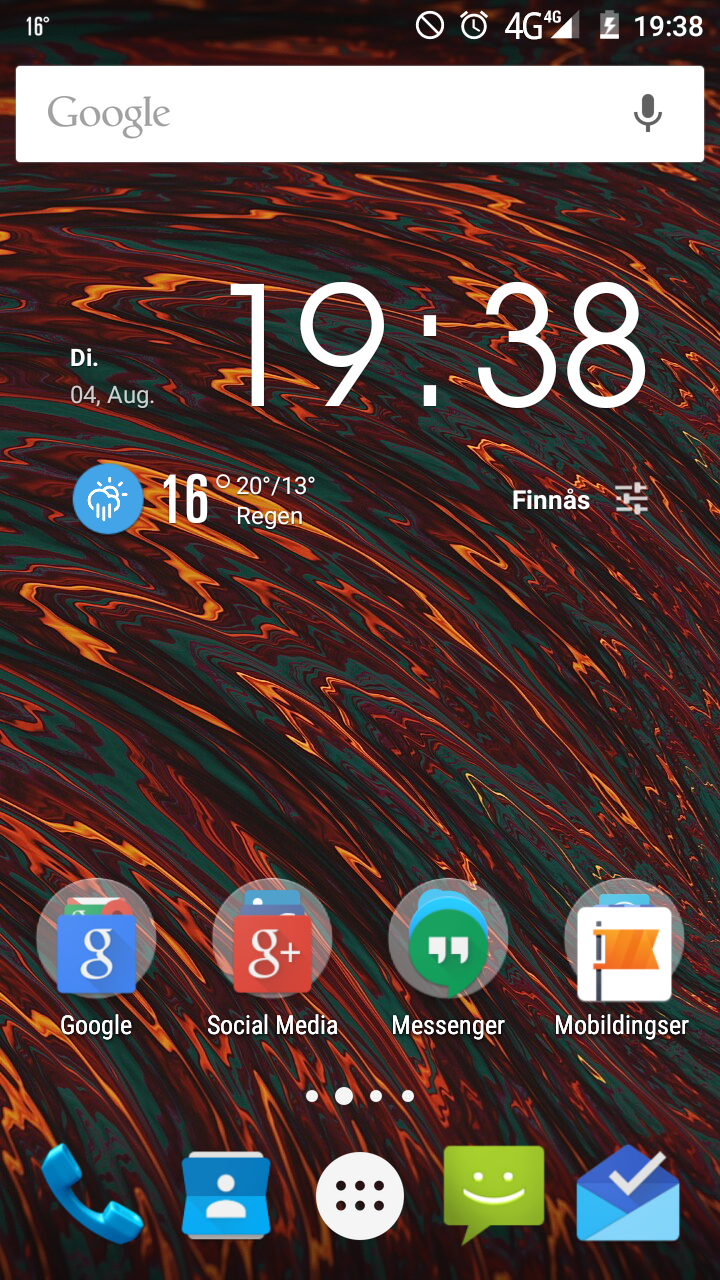Viewport: 720px width, 1280px height.
Task: Launch the Phone dialer app
Action: pyautogui.click(x=92, y=1195)
